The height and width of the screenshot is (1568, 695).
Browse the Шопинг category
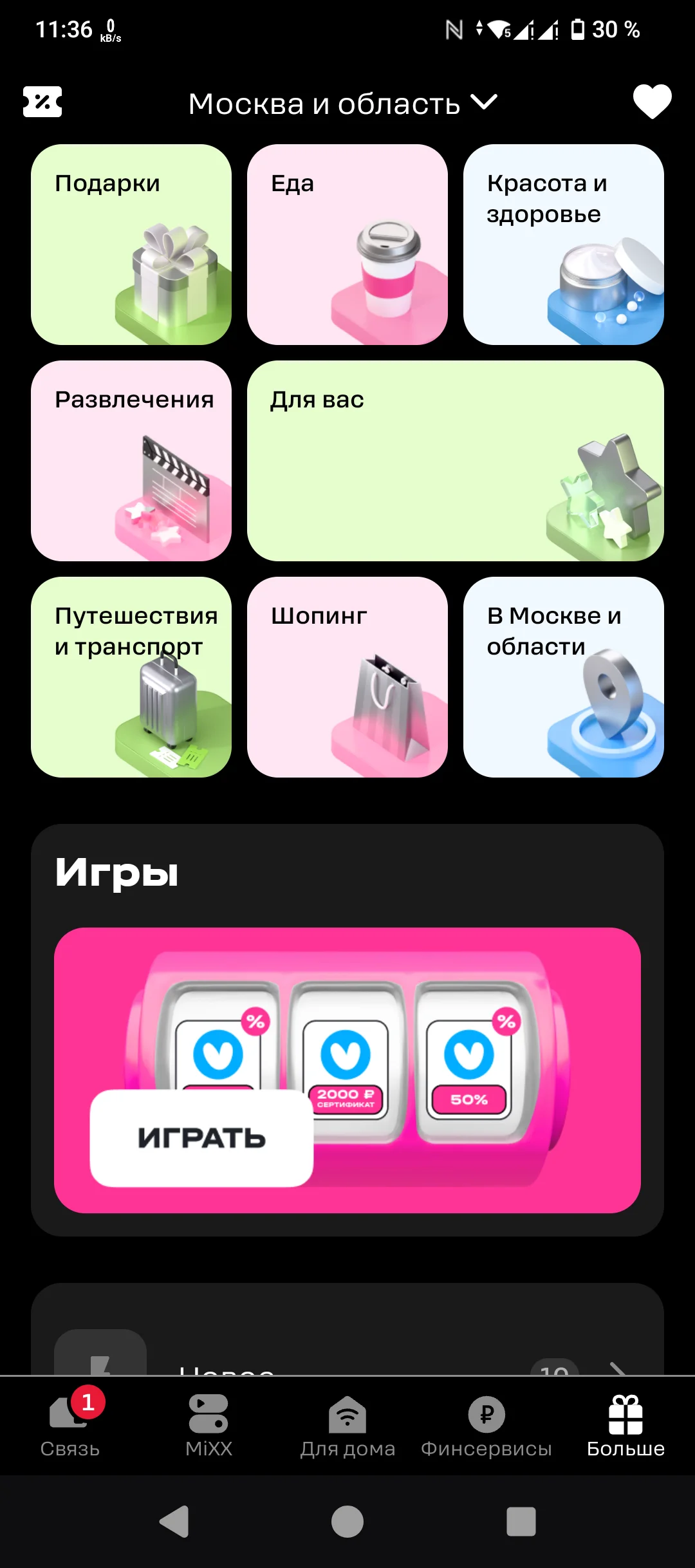(x=347, y=677)
